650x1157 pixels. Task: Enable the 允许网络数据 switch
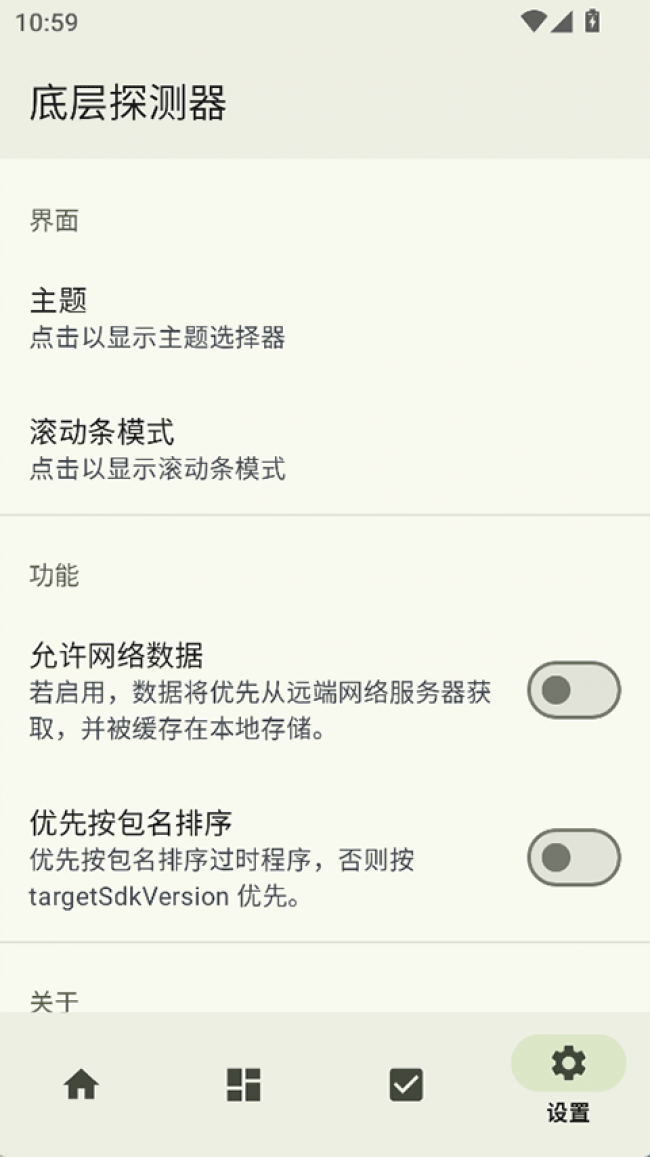573,690
